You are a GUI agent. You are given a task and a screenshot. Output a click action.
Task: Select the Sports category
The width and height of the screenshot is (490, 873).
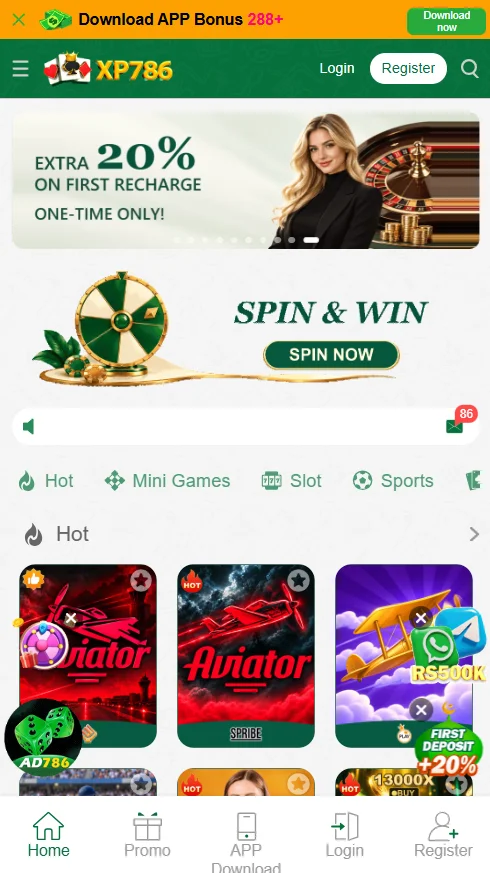(393, 480)
